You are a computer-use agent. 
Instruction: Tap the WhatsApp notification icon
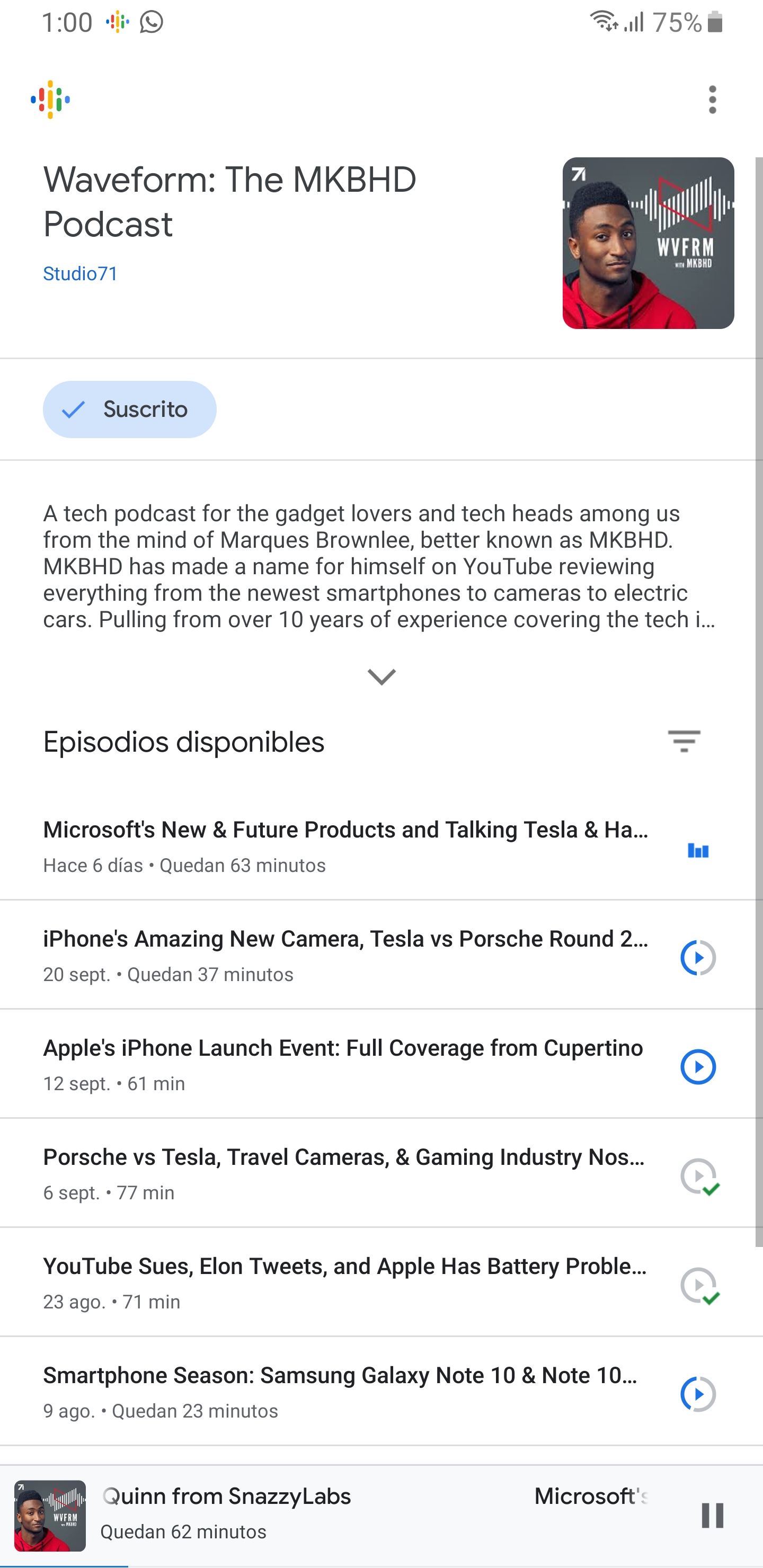pyautogui.click(x=150, y=23)
